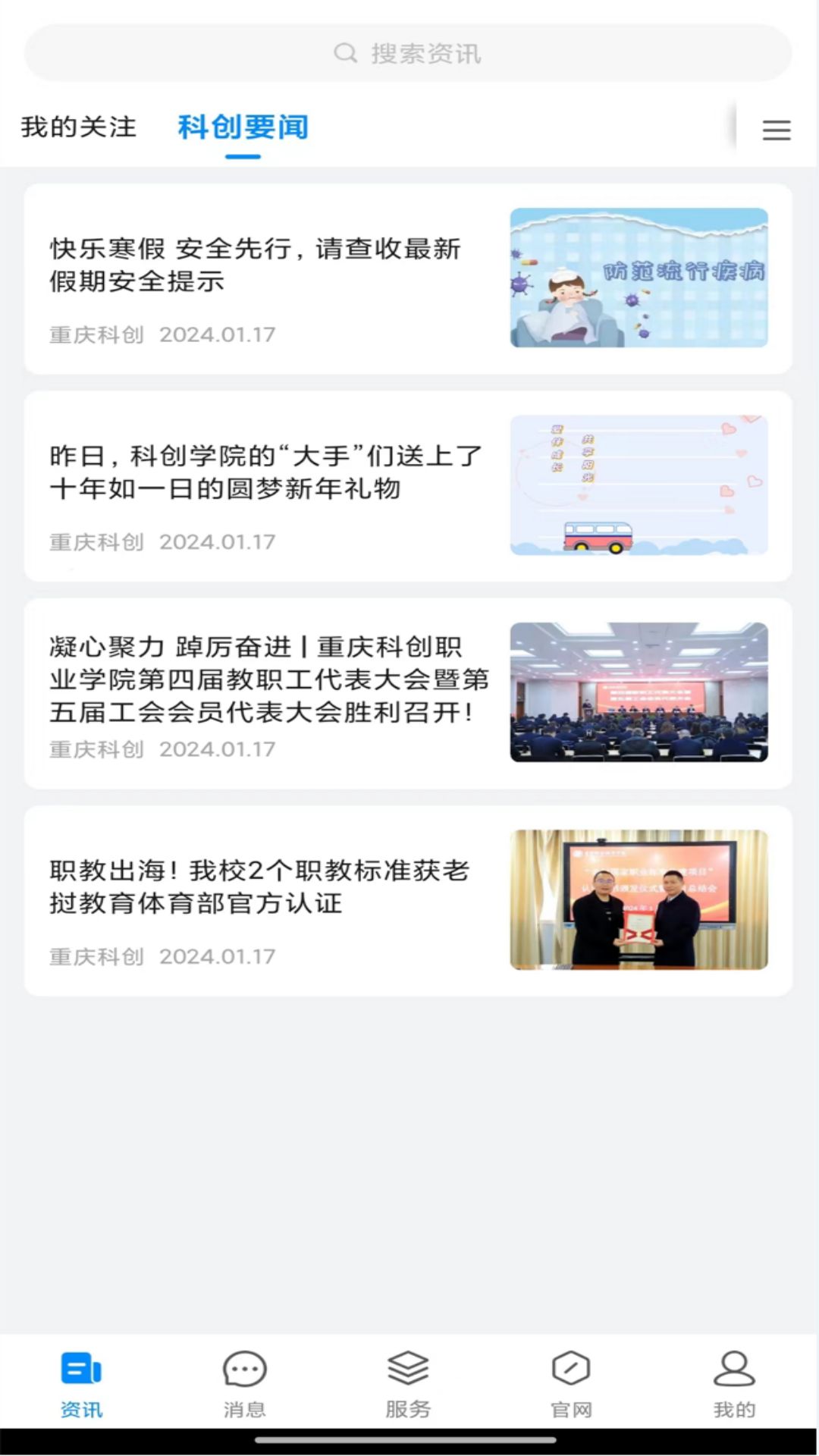The height and width of the screenshot is (1456, 819).
Task: Open the 凝心聚力 踔厉奋进 article
Action: pyautogui.click(x=268, y=679)
